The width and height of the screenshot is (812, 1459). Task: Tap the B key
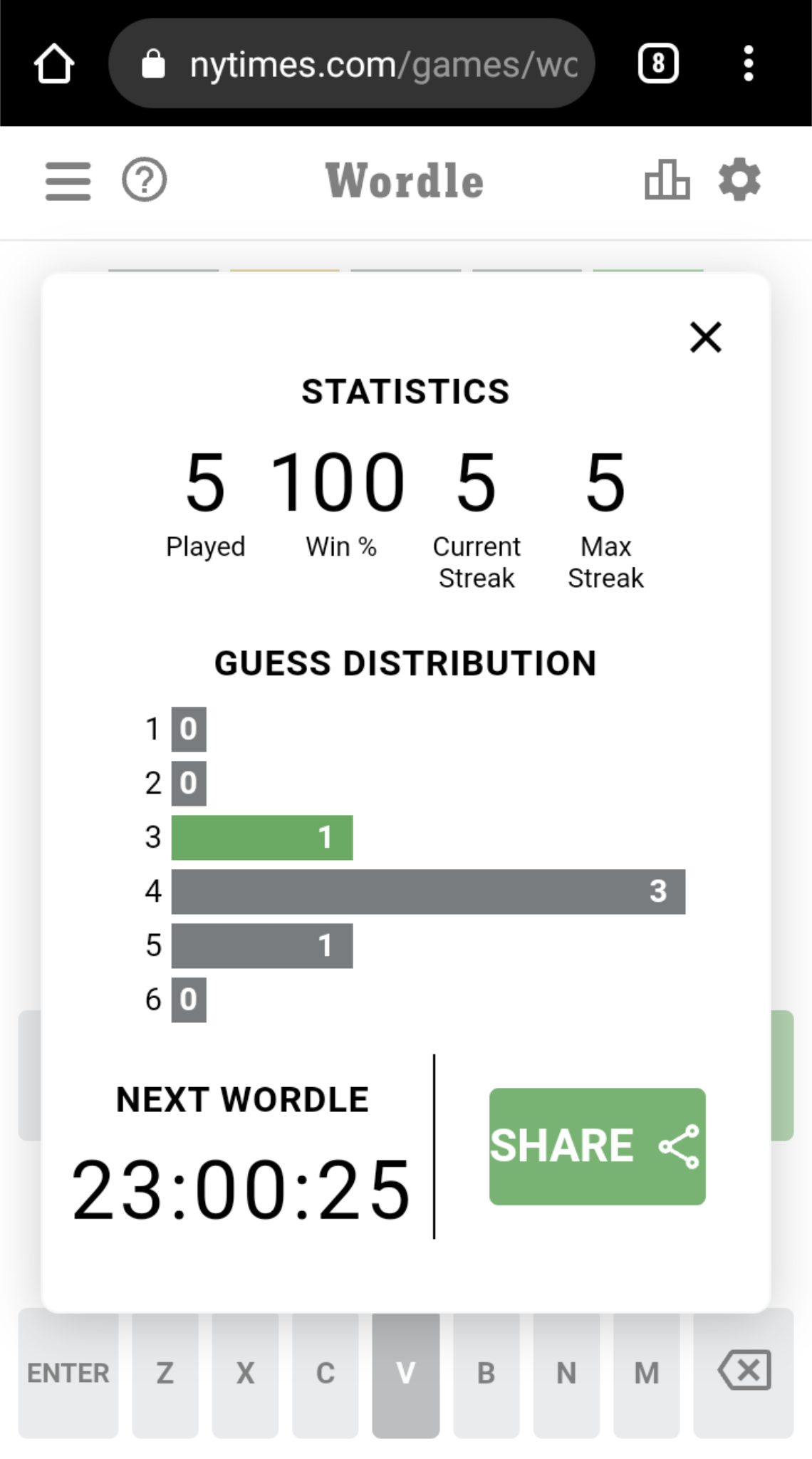(x=486, y=1373)
